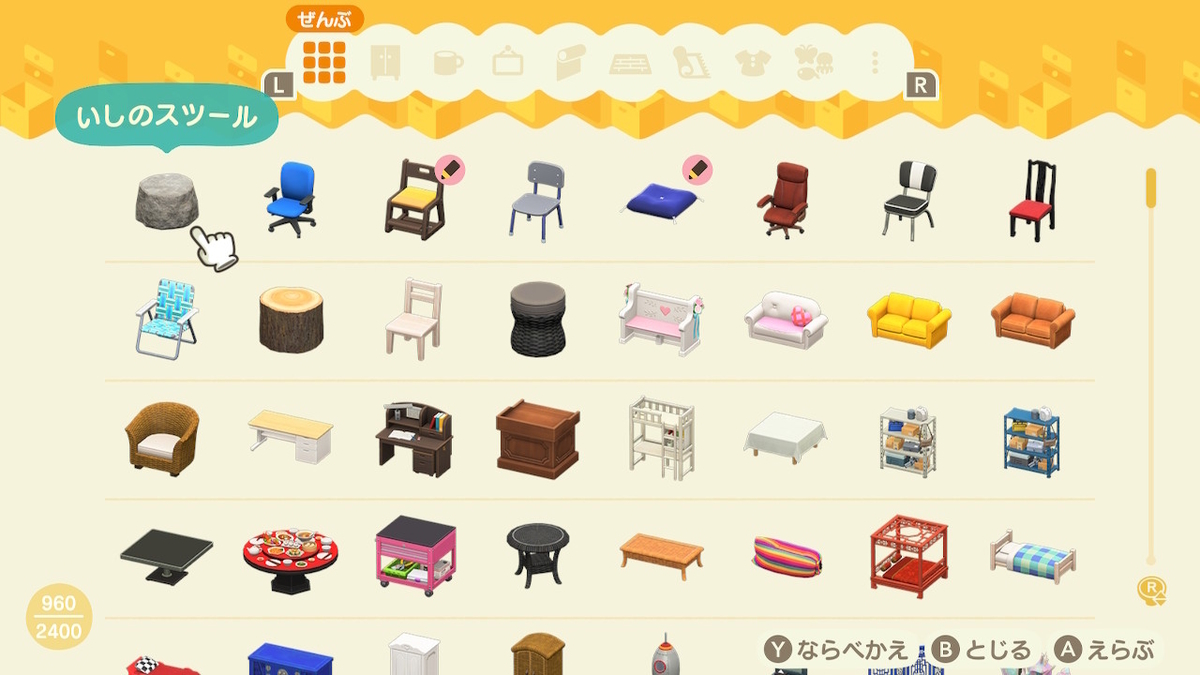The height and width of the screenshot is (675, 1200).
Task: Tap ならべかえ to sort items
Action: click(x=837, y=650)
